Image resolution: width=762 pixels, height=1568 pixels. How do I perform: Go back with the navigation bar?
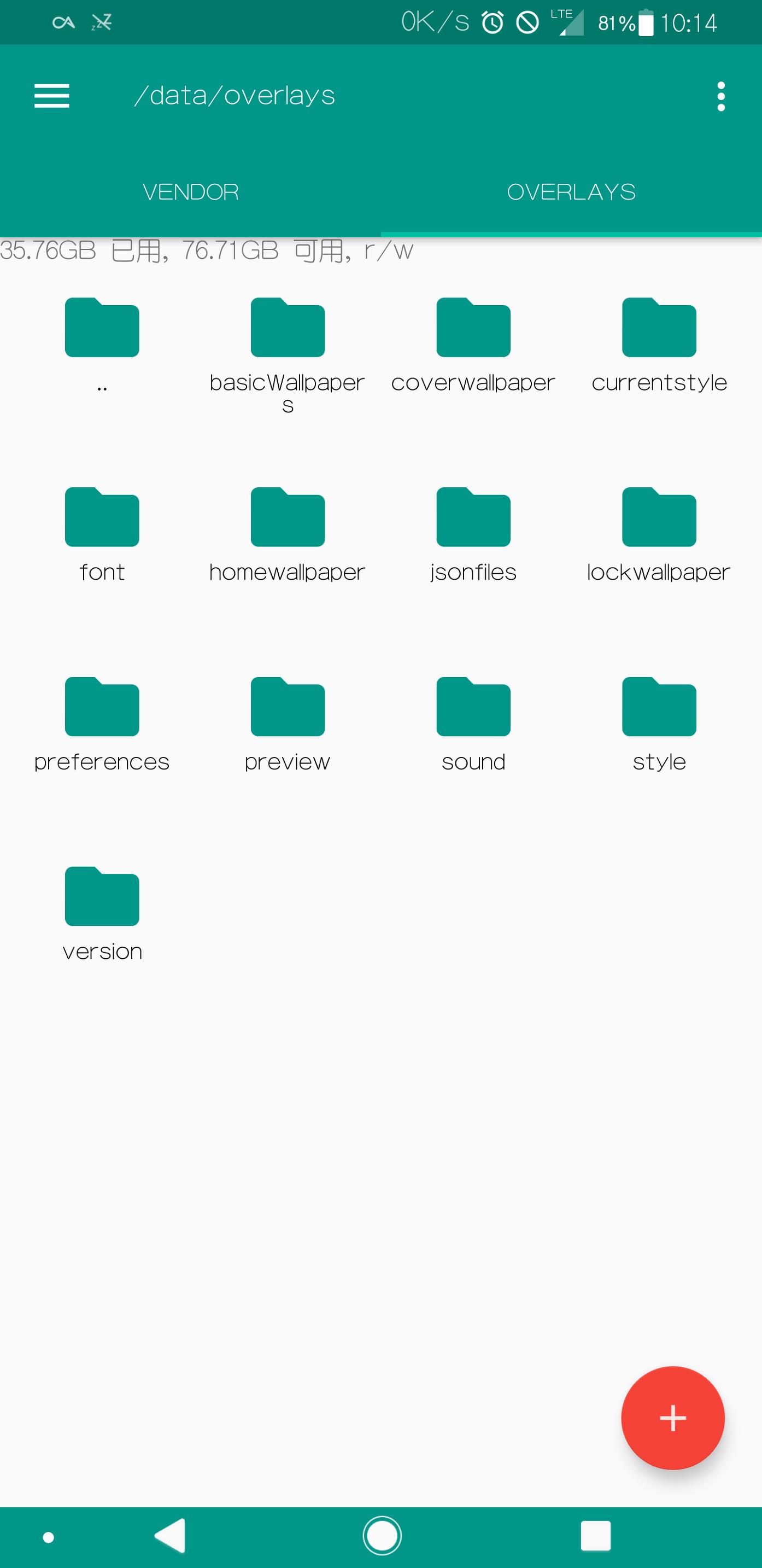(171, 1535)
